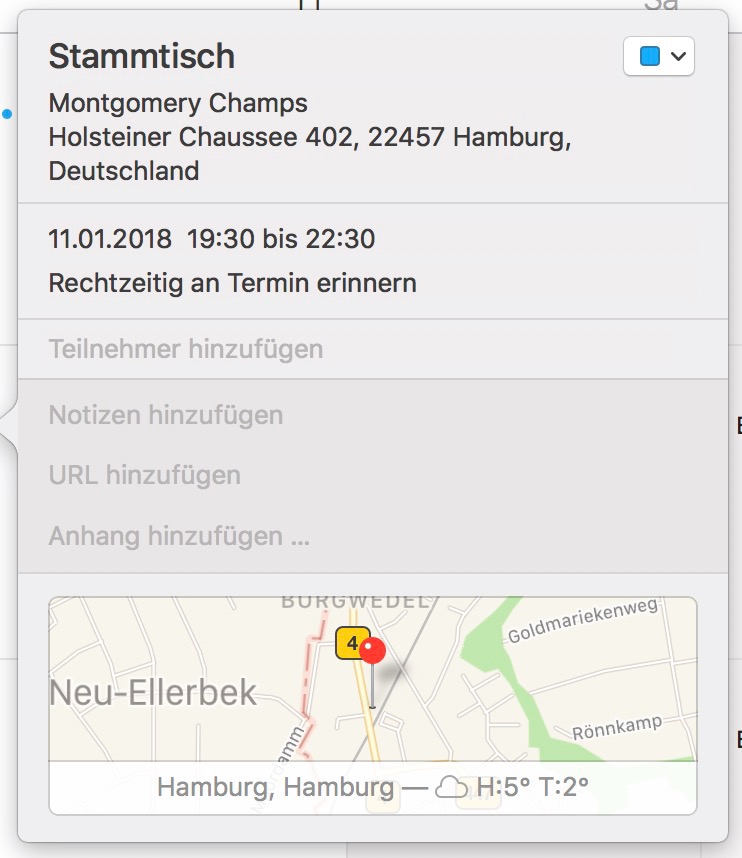Click Anhang hinzufügen to attach a file
Screen dimensions: 742x858
coord(179,536)
